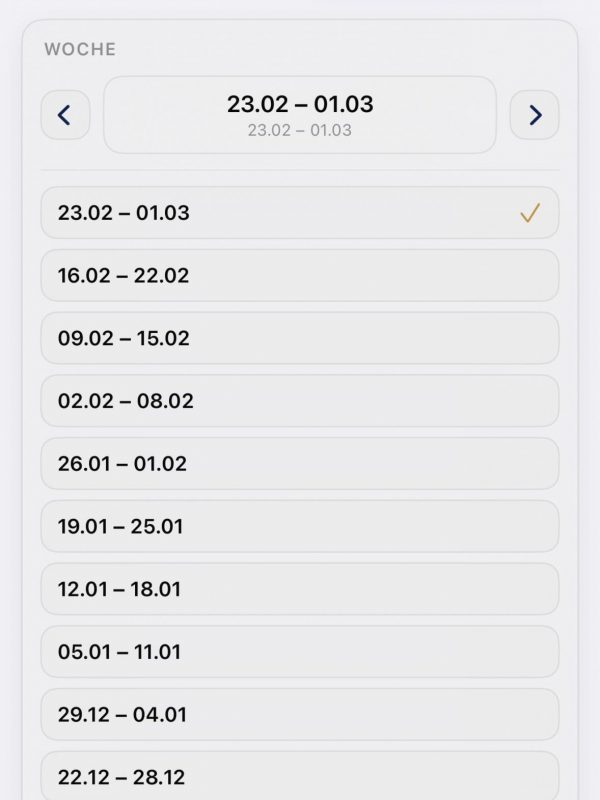Pick week 29.12 – 04.01

point(299,715)
